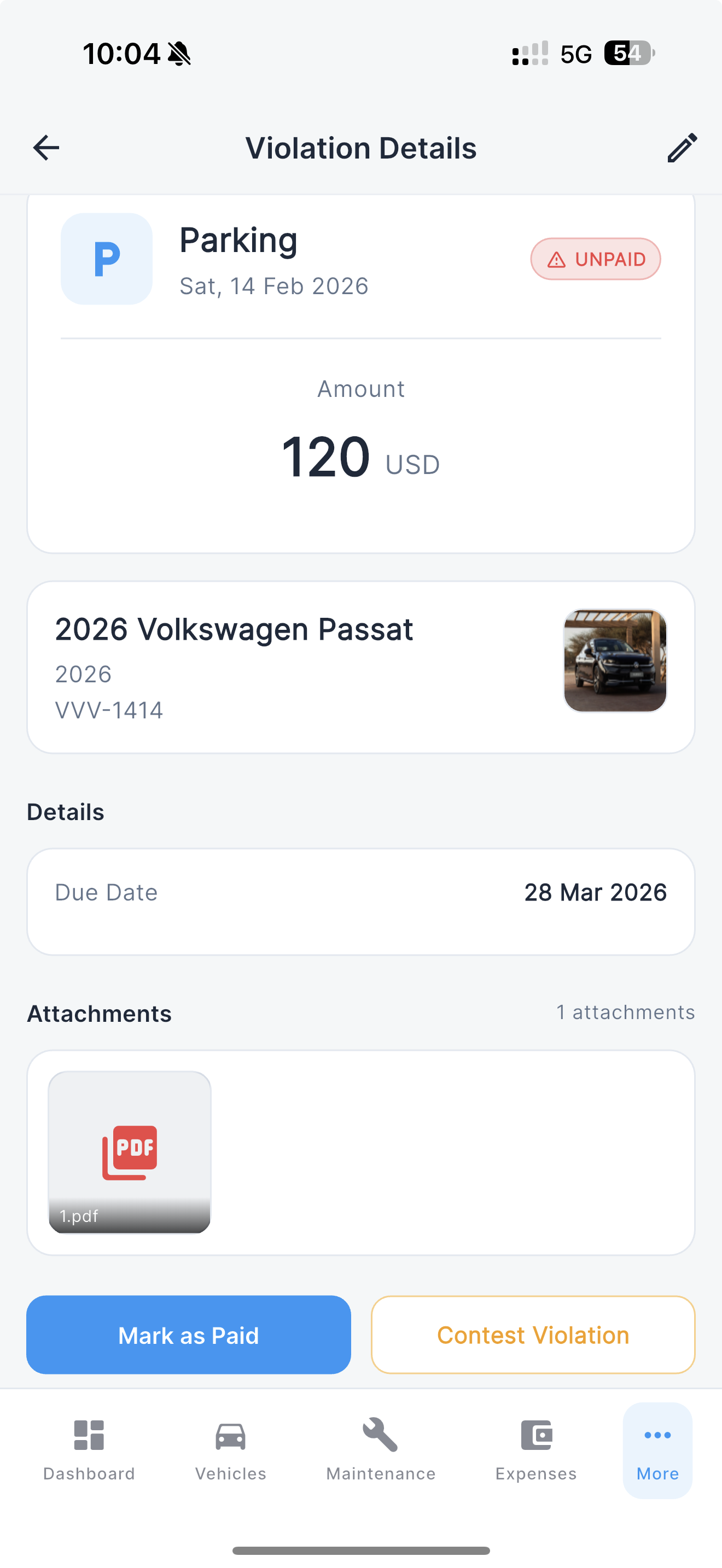
Task: Tap the 1 attachments count label
Action: (625, 1013)
